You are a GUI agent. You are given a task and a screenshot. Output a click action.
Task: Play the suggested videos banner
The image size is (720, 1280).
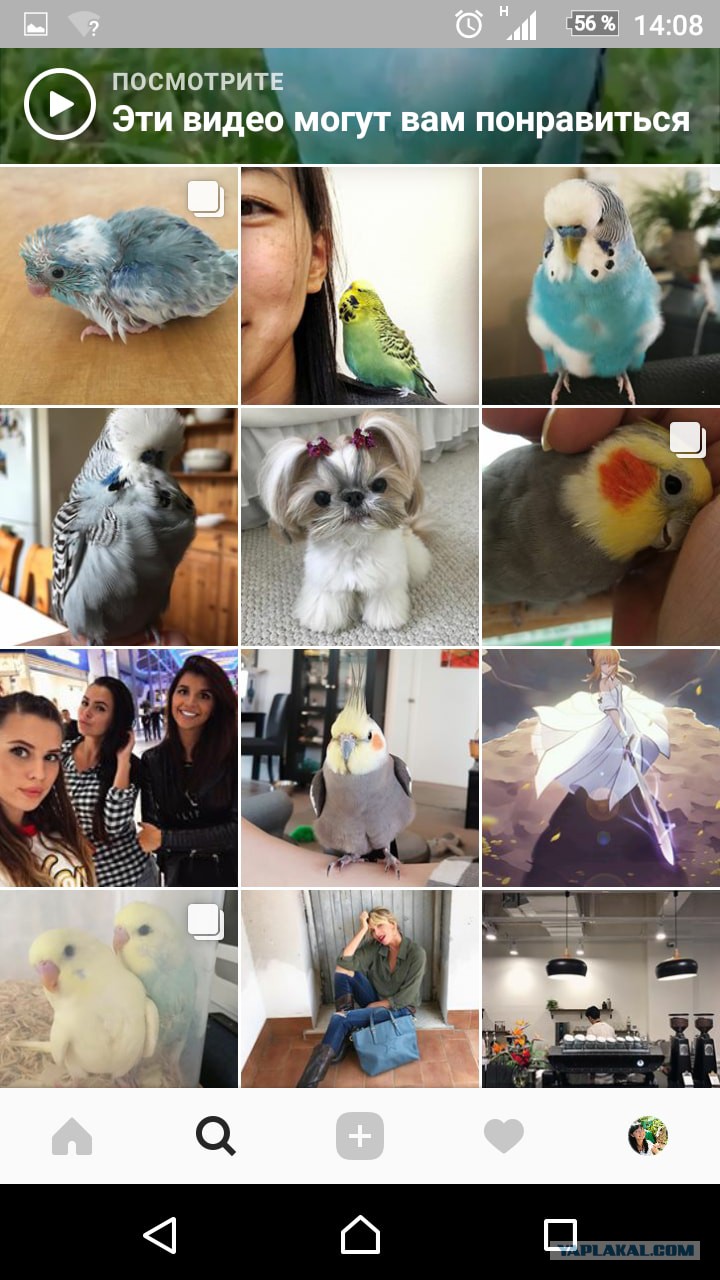[x=59, y=104]
